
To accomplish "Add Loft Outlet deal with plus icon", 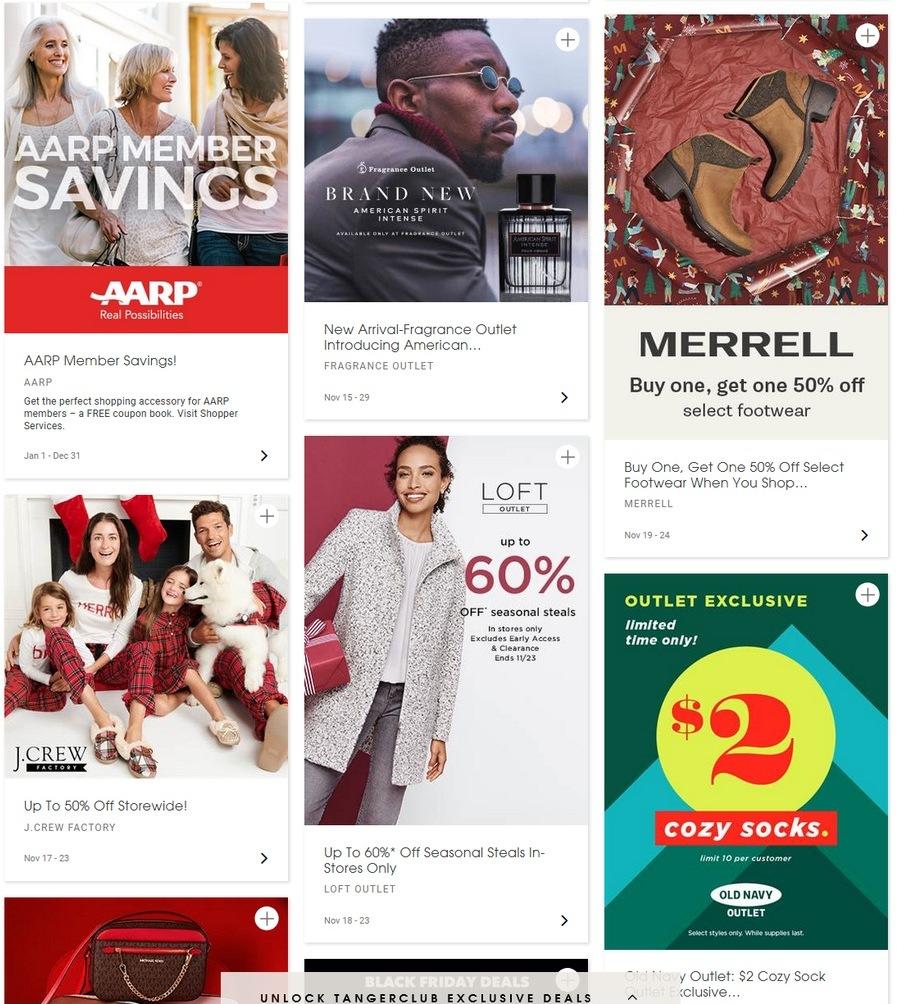I will click(567, 457).
